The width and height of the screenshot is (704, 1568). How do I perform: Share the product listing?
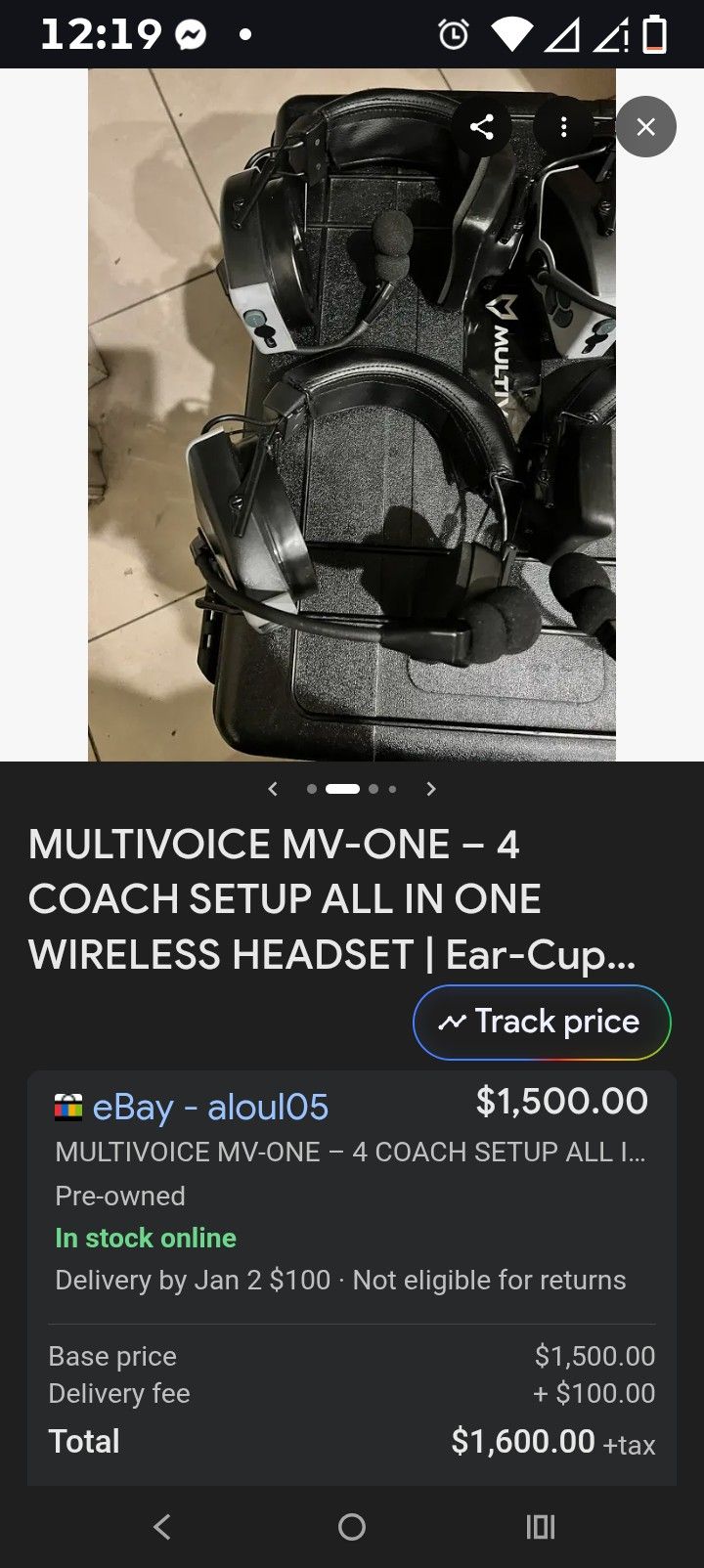coord(481,126)
